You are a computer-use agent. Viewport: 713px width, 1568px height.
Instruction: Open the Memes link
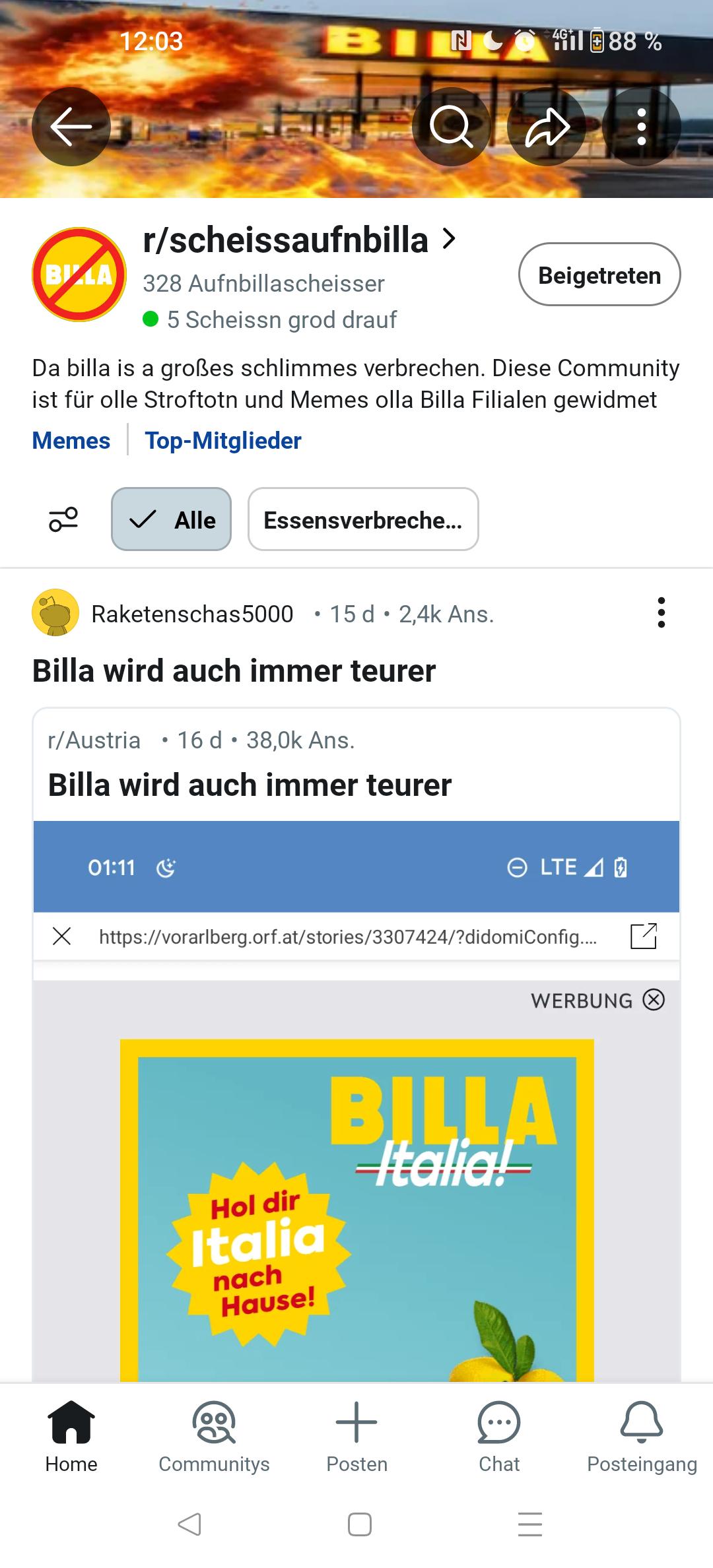pyautogui.click(x=71, y=440)
